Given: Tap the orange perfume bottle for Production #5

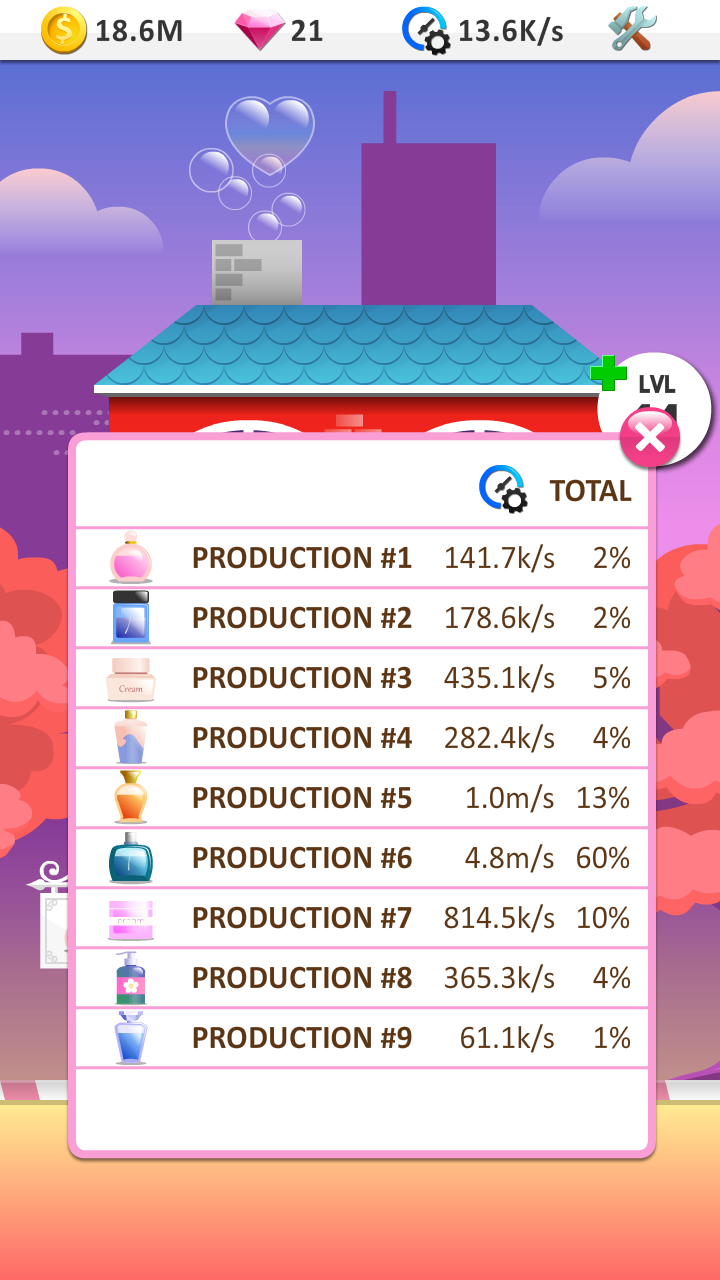Looking at the screenshot, I should pyautogui.click(x=128, y=798).
